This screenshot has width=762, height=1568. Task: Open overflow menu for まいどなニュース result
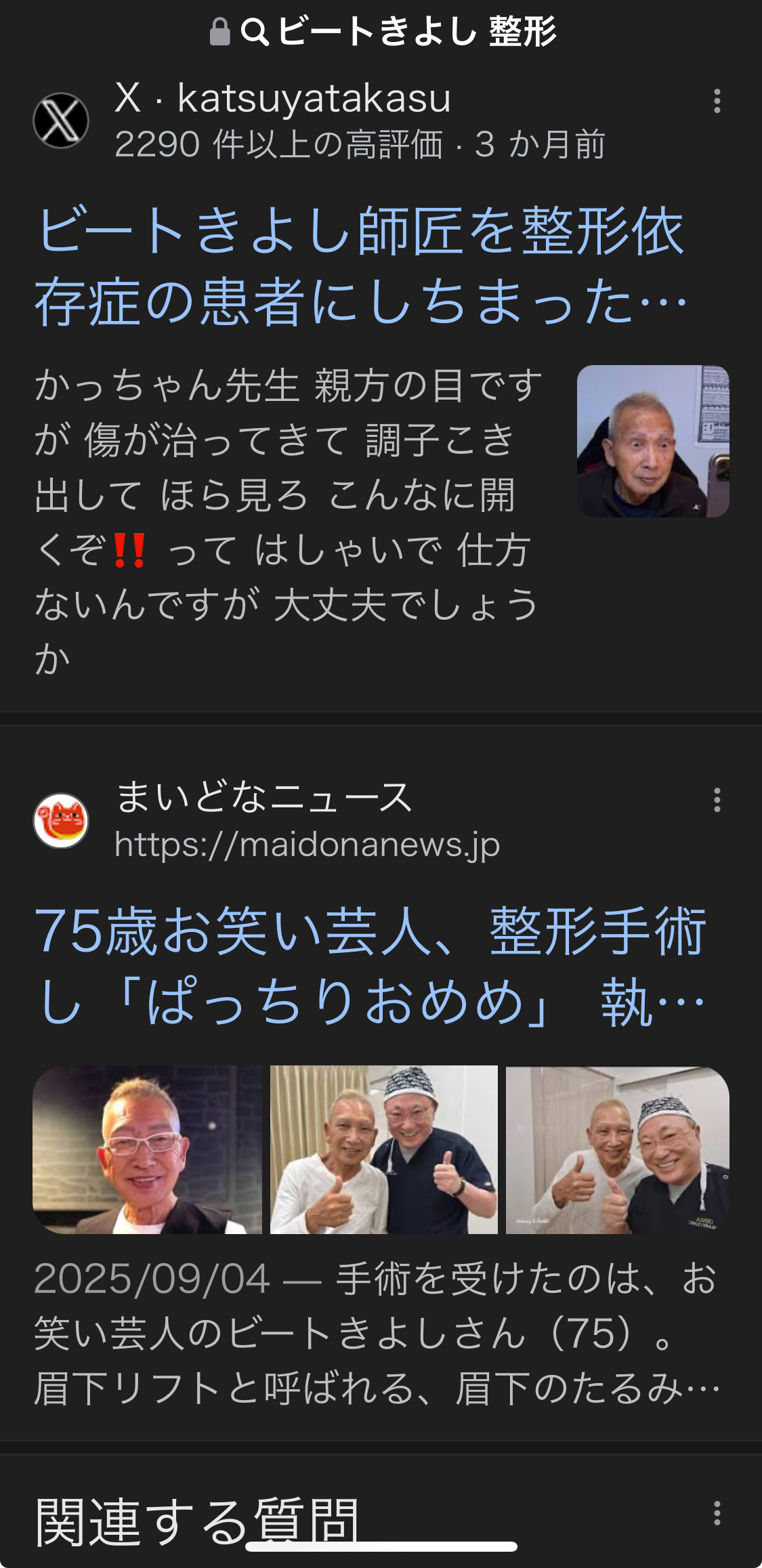pyautogui.click(x=717, y=800)
